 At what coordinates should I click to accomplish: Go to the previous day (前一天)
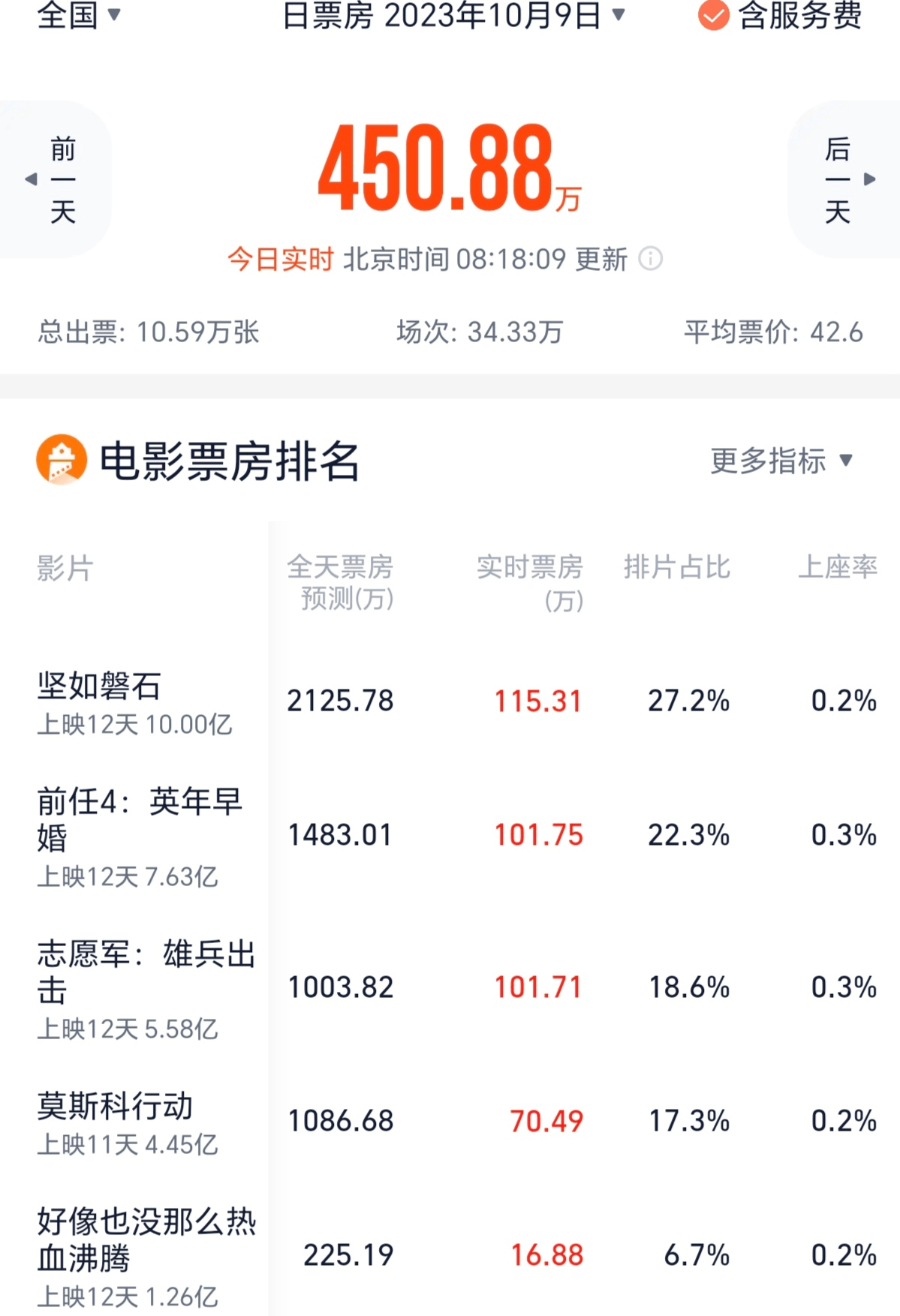tap(55, 179)
